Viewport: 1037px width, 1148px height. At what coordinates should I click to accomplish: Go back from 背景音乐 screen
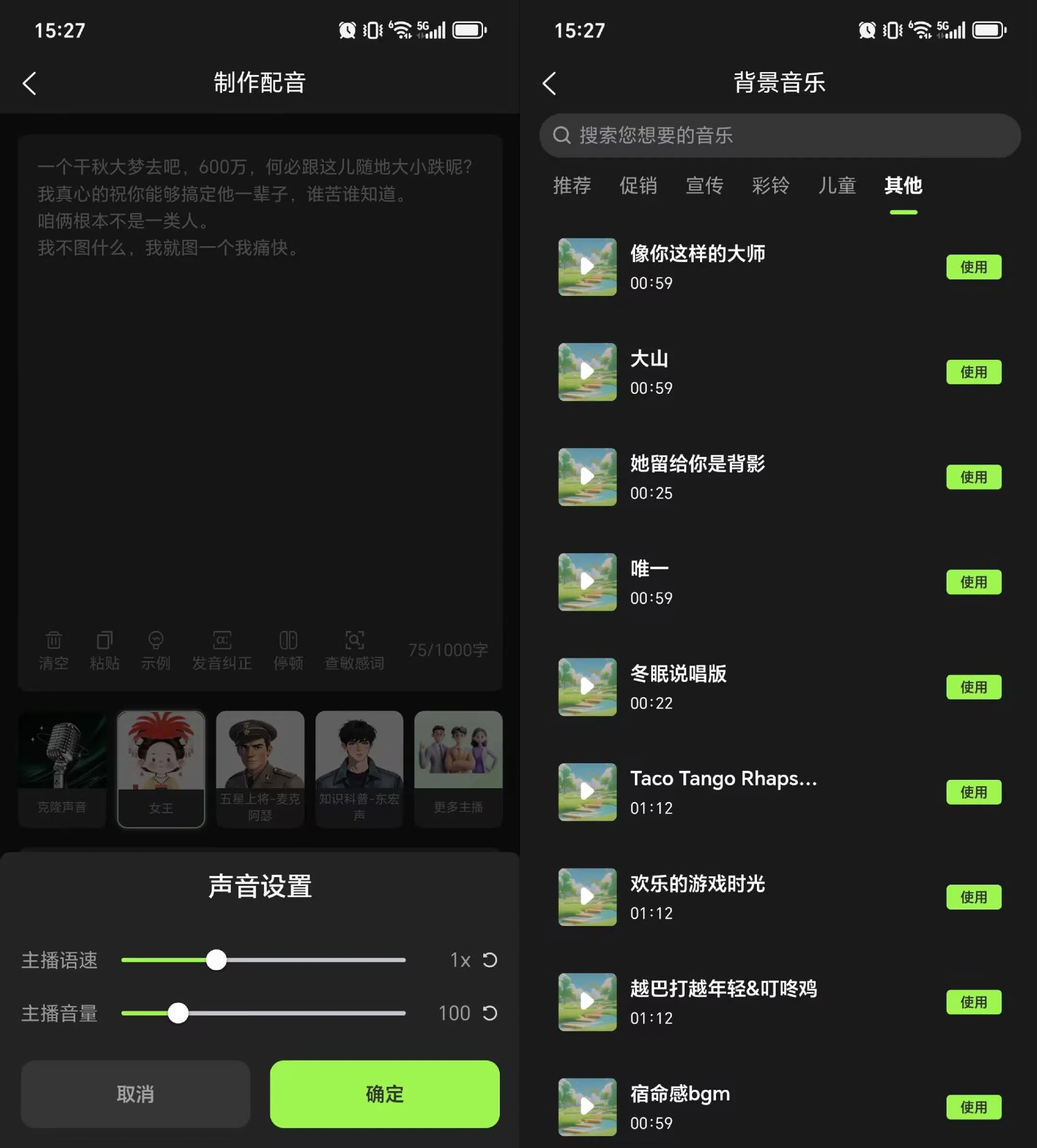pyautogui.click(x=550, y=84)
